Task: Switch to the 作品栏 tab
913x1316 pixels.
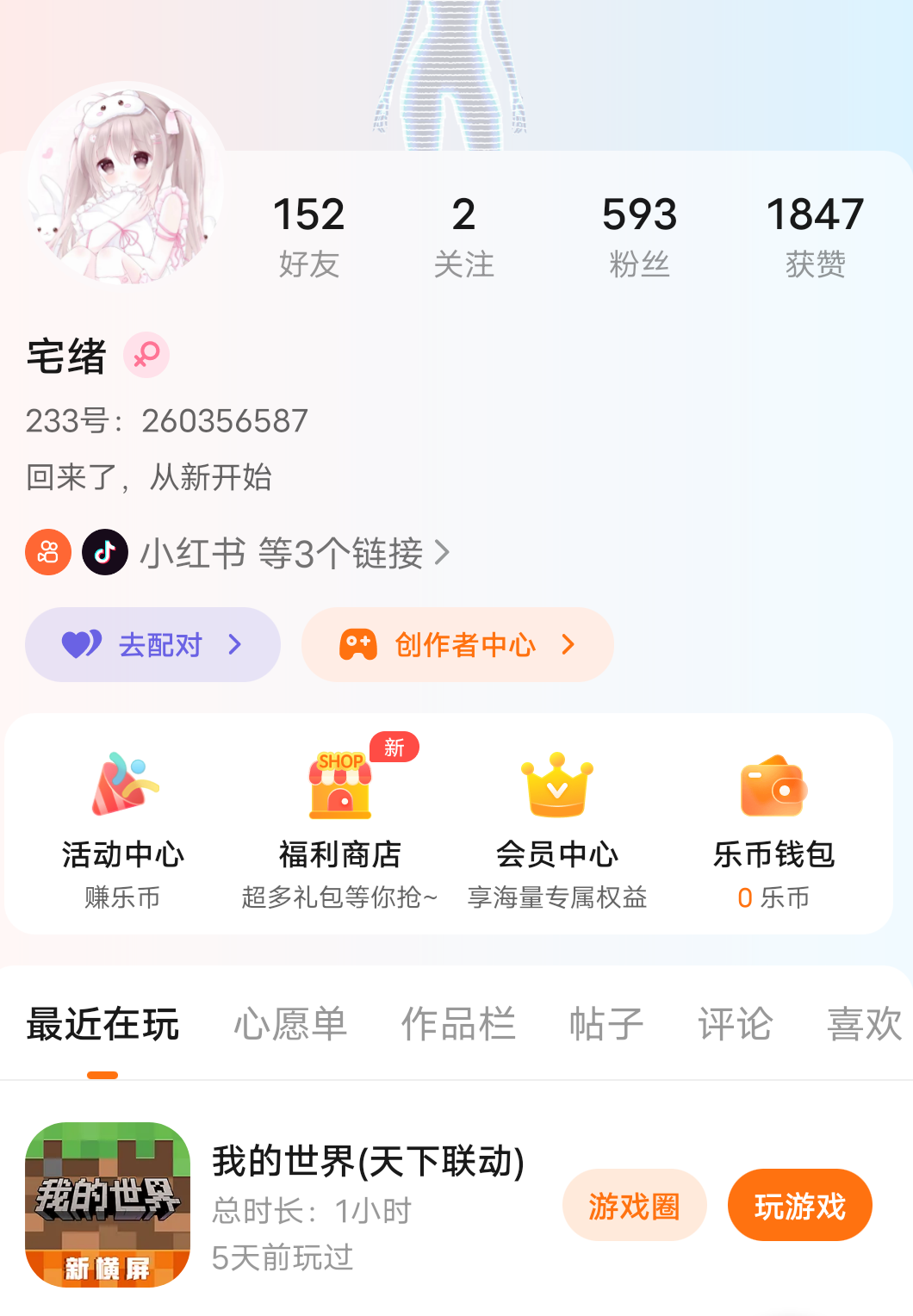Action: pyautogui.click(x=458, y=1025)
